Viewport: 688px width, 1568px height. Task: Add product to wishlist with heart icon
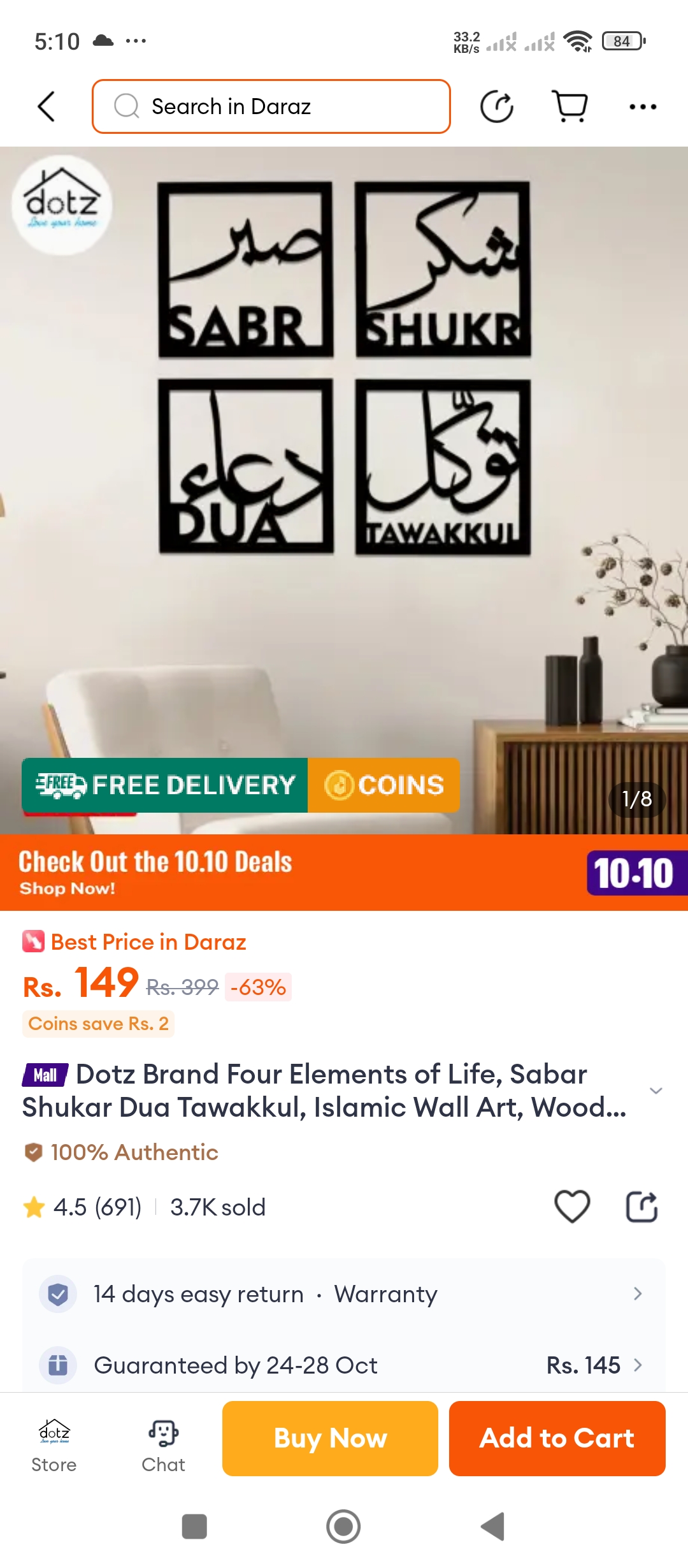click(572, 1207)
